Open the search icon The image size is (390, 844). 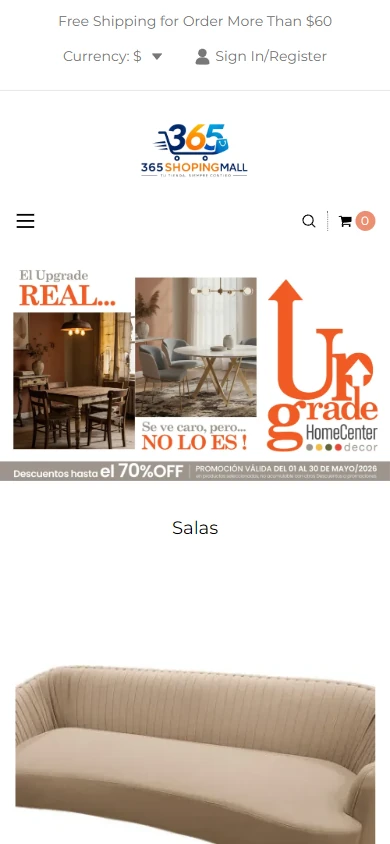tap(309, 221)
